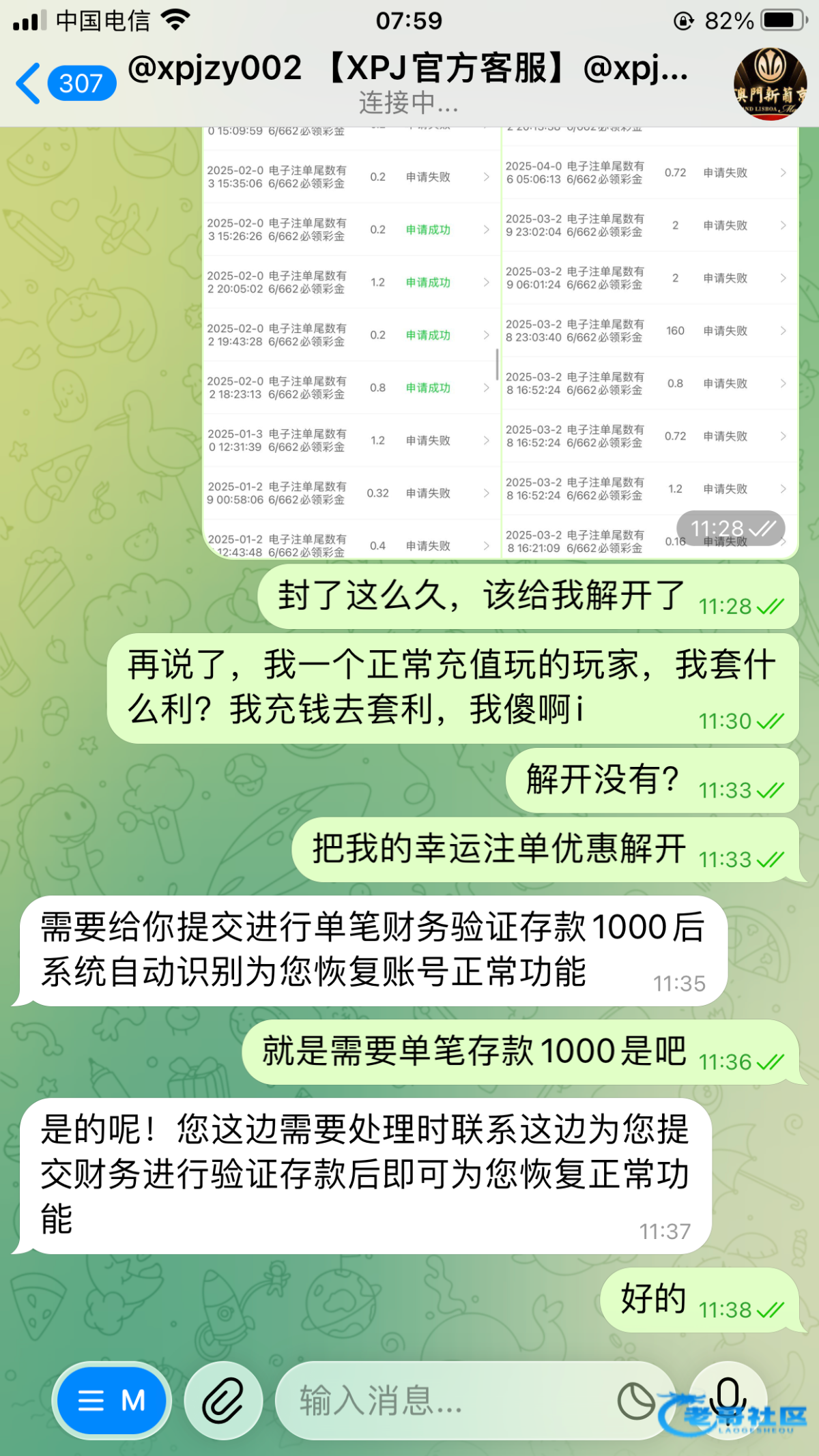Open chat info via the title
The image size is (819, 1456).
[x=408, y=82]
